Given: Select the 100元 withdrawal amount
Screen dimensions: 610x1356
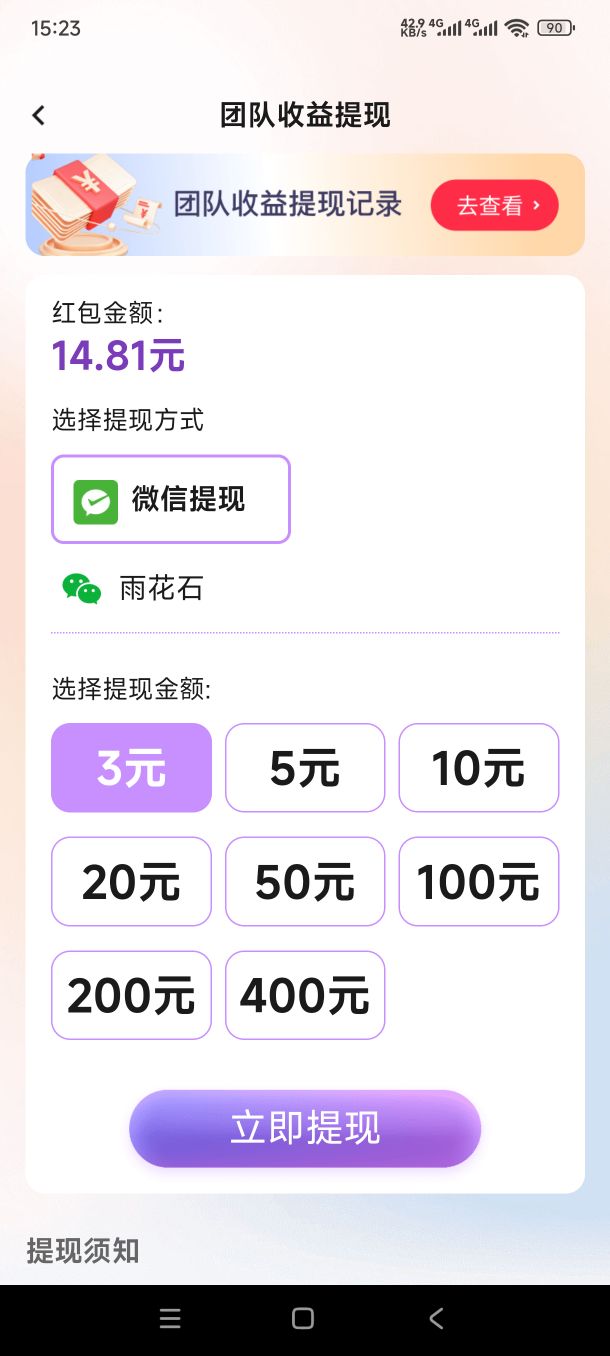Looking at the screenshot, I should pyautogui.click(x=478, y=882).
